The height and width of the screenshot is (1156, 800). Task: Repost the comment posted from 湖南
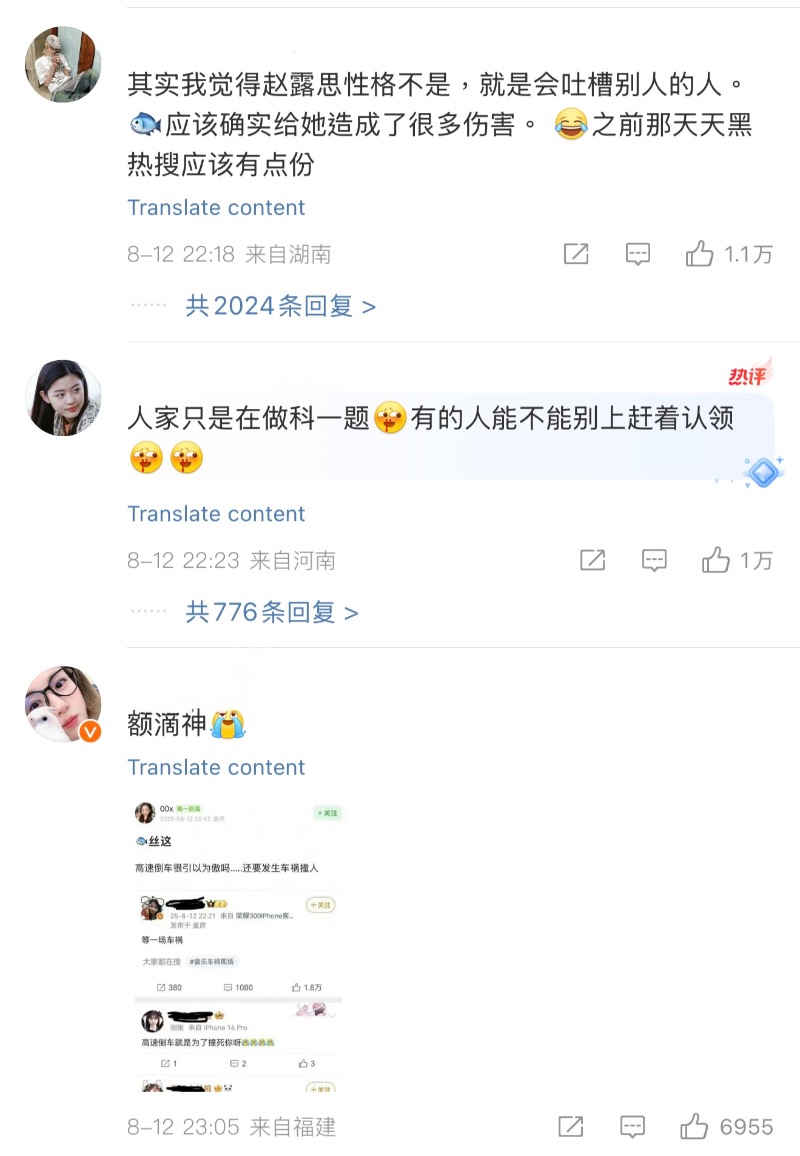pos(576,254)
